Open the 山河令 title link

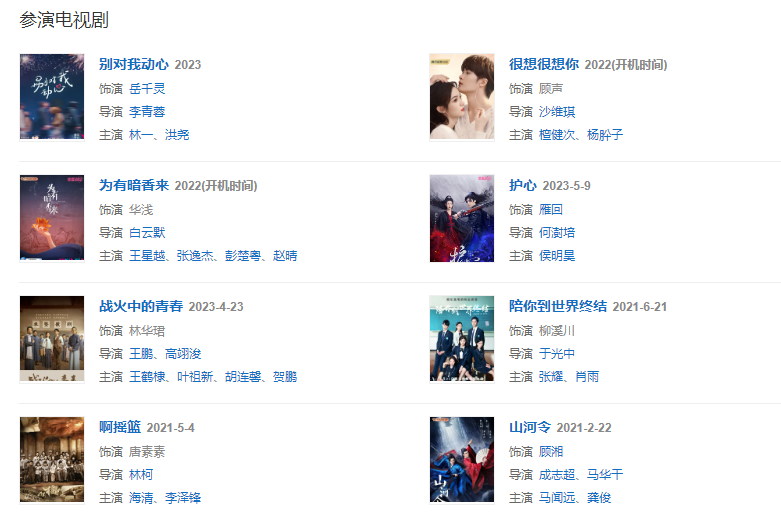tap(529, 427)
